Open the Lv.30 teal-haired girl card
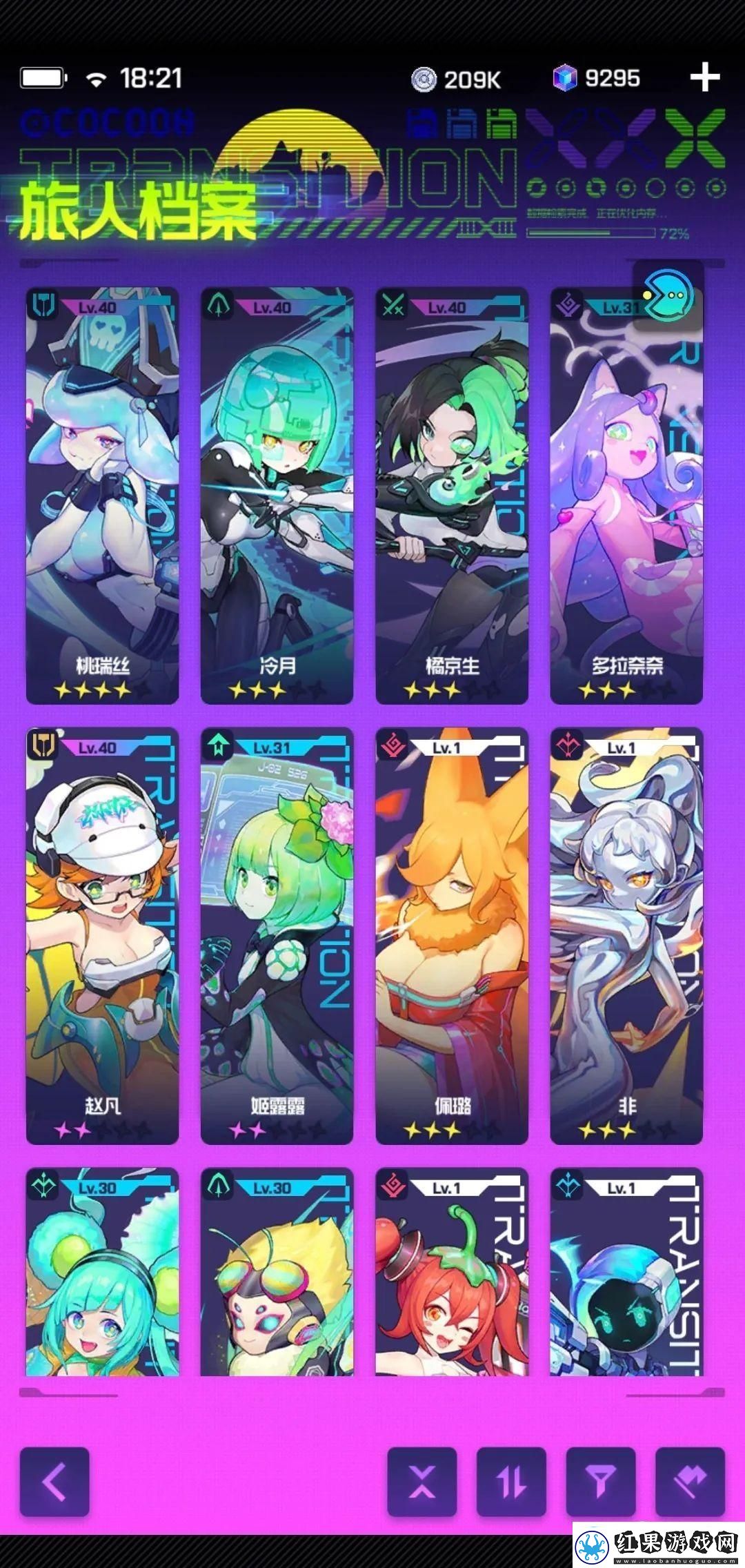This screenshot has height=1568, width=745. click(x=102, y=1273)
